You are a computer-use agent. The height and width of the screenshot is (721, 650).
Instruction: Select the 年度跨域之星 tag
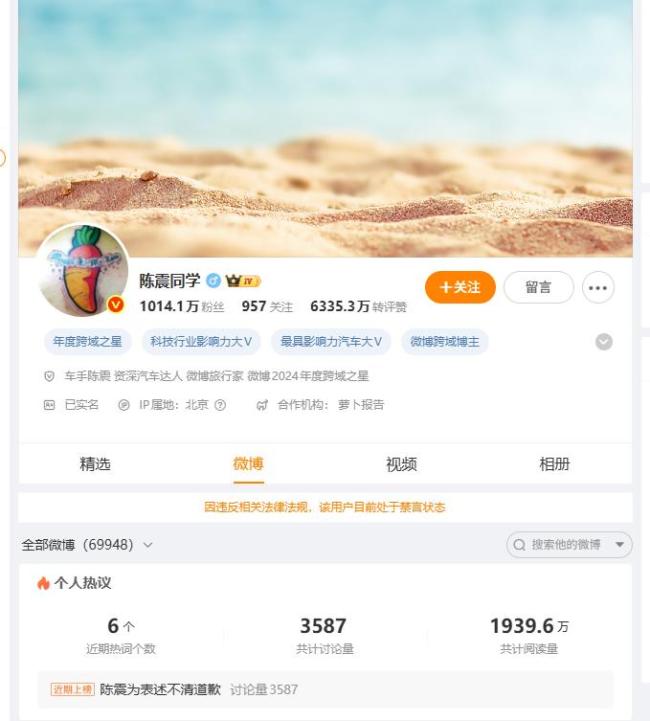click(87, 342)
